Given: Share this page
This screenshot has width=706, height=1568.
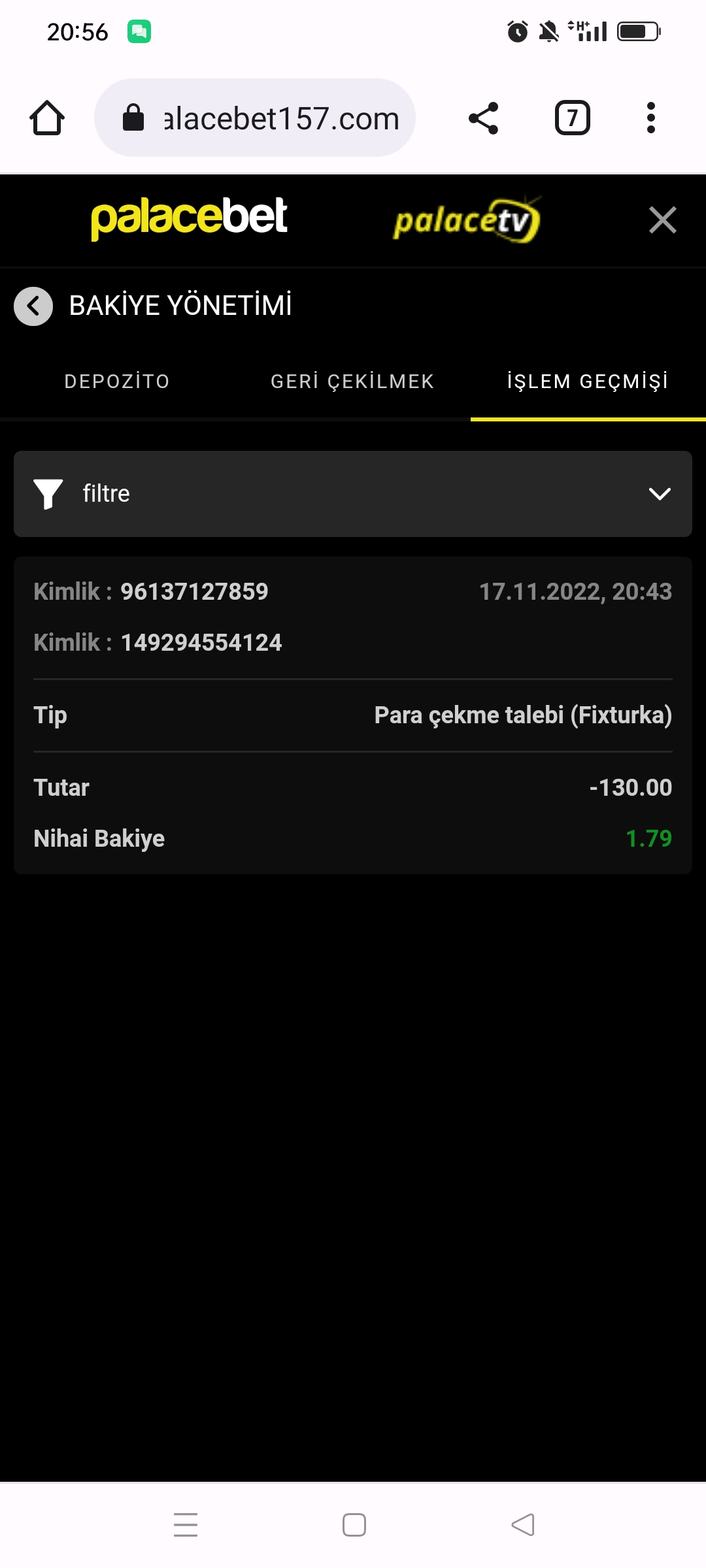Looking at the screenshot, I should (x=484, y=118).
